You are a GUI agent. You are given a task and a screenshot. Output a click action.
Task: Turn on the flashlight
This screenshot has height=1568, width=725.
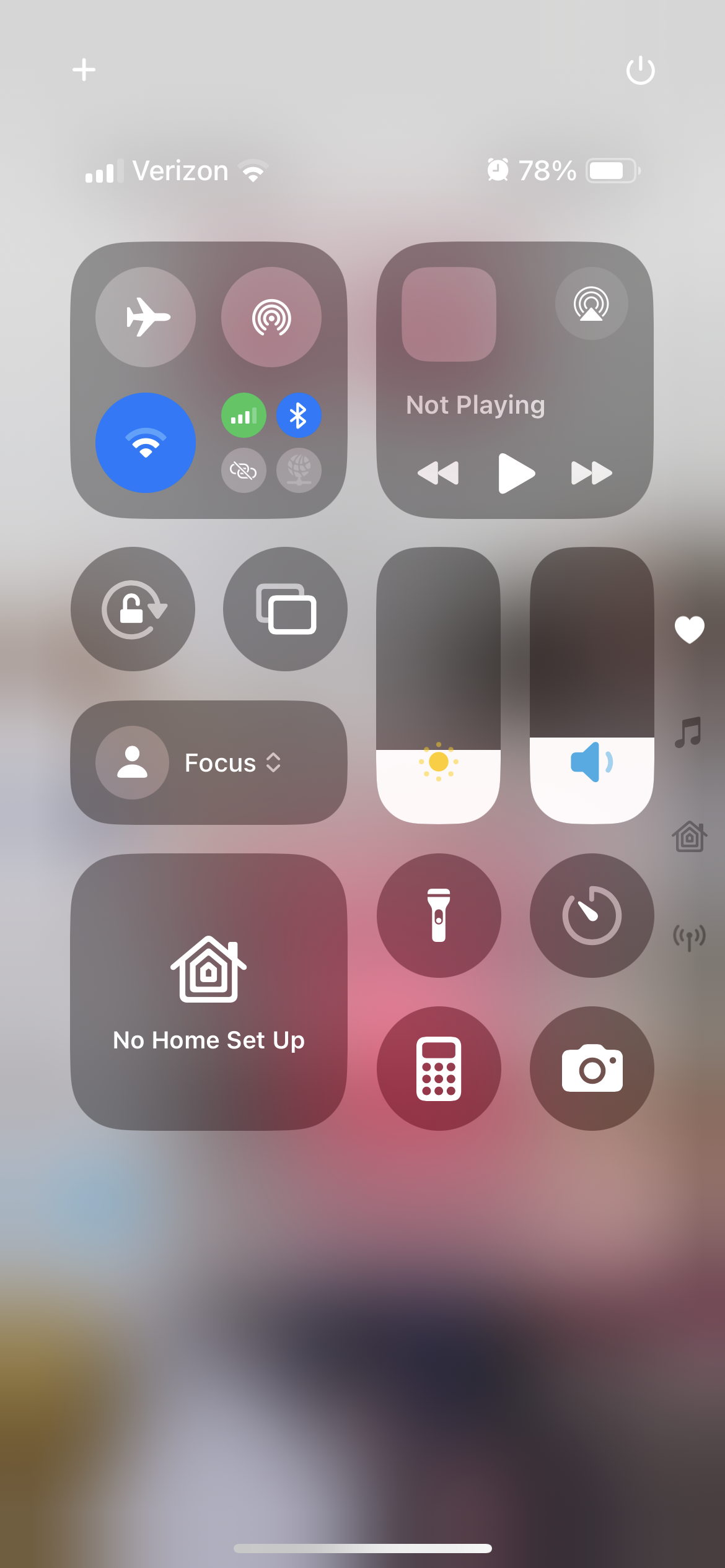(x=439, y=915)
